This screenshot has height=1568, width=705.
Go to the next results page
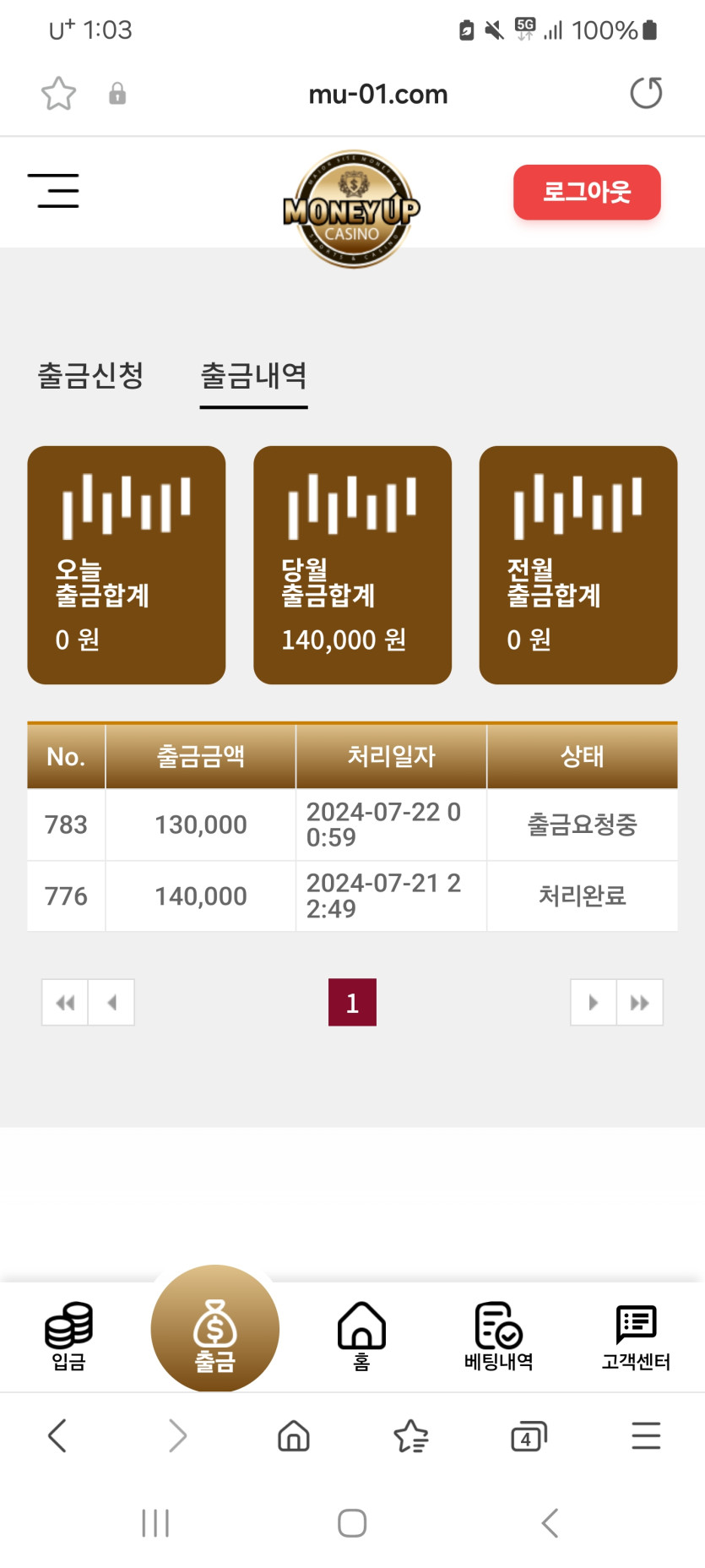pyautogui.click(x=594, y=1003)
